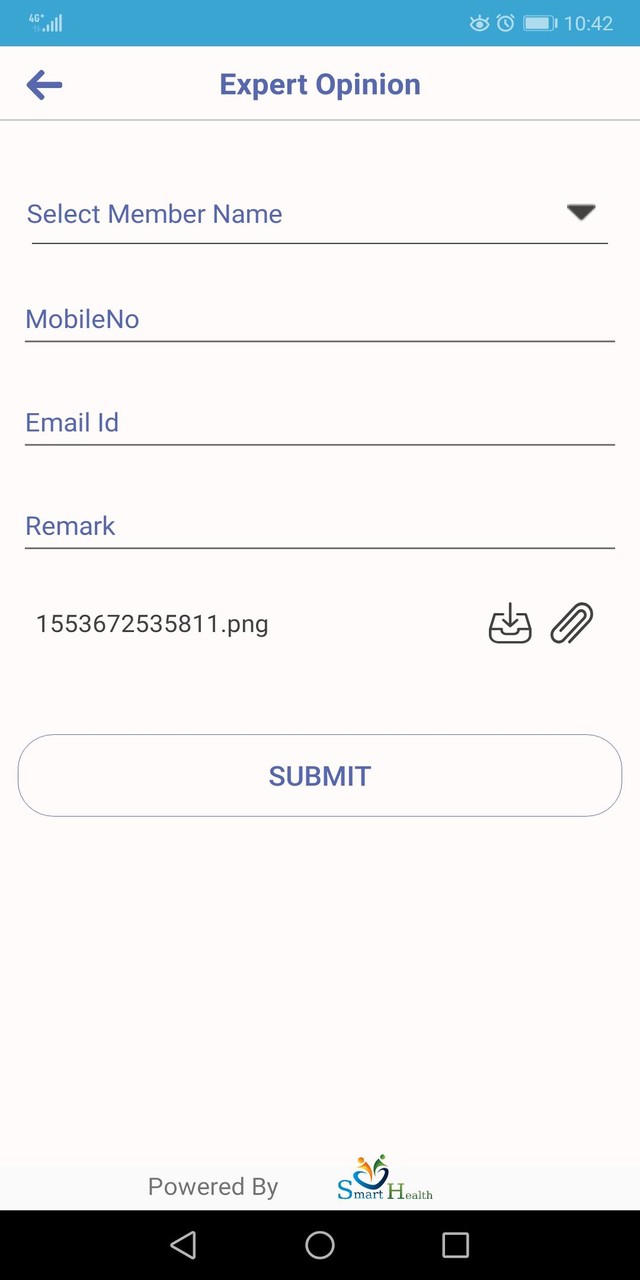Tap the Email Id text field
This screenshot has width=640, height=1280.
click(x=319, y=423)
